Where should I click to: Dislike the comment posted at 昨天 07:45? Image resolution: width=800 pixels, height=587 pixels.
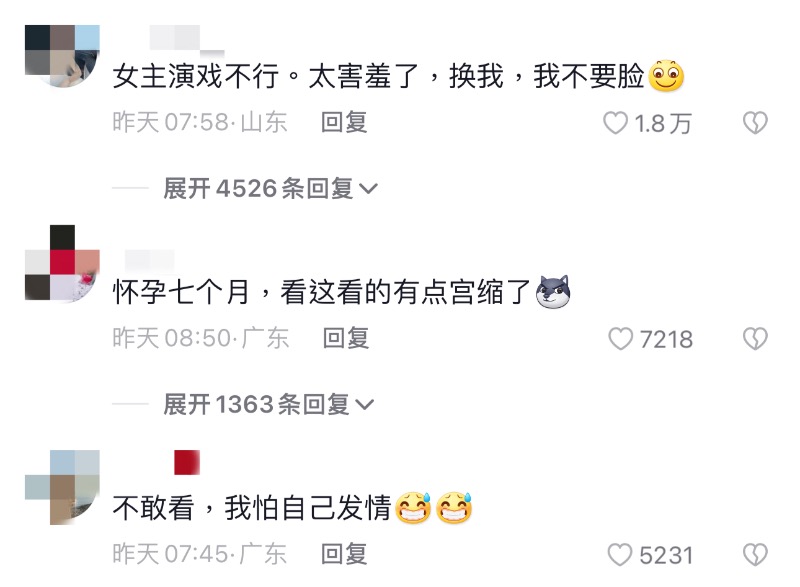[755, 554]
